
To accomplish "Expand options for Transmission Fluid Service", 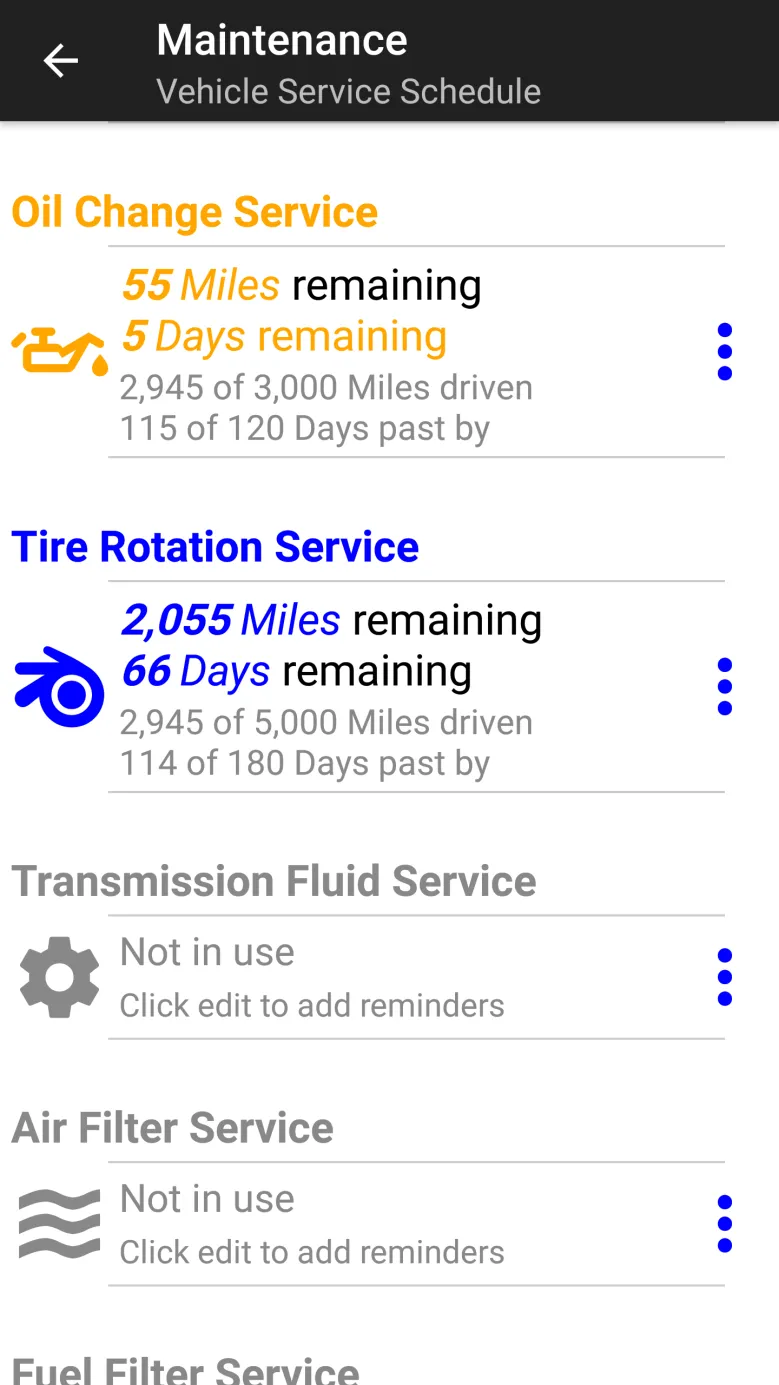I will (724, 976).
